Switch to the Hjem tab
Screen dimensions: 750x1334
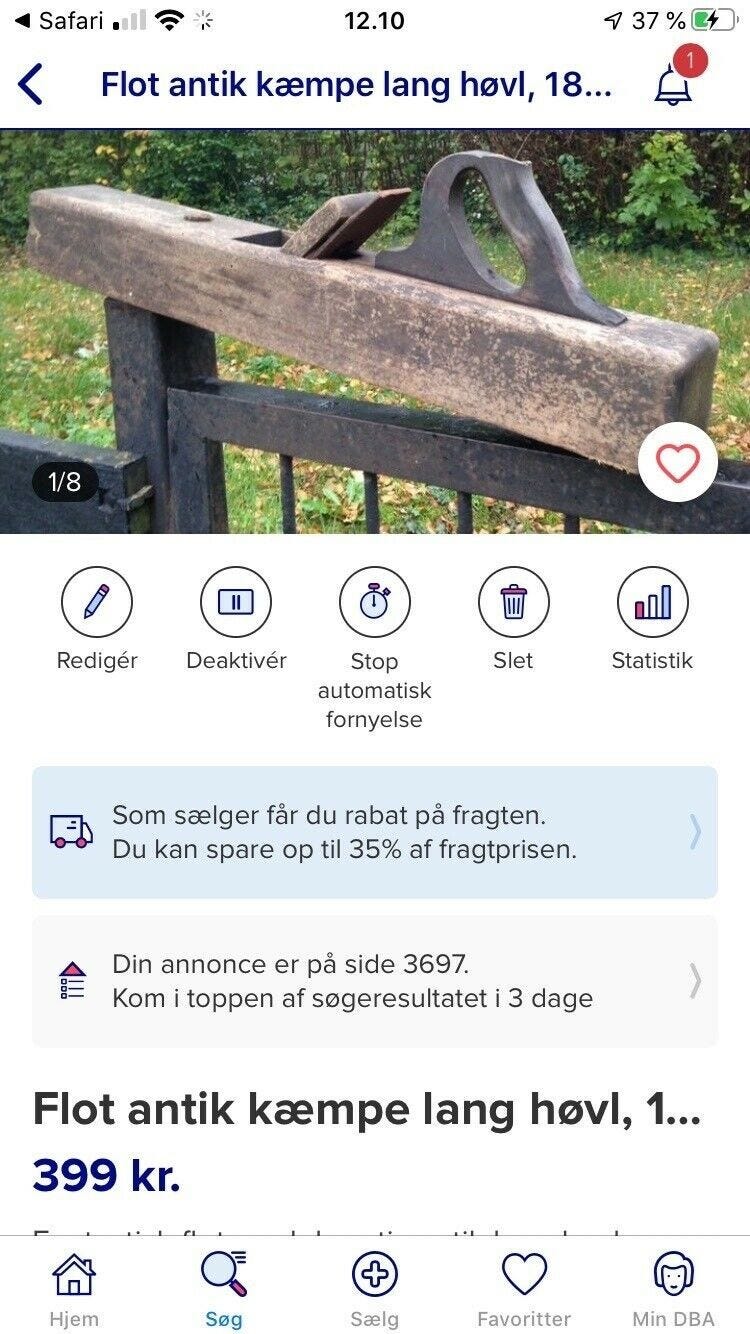[x=74, y=1290]
